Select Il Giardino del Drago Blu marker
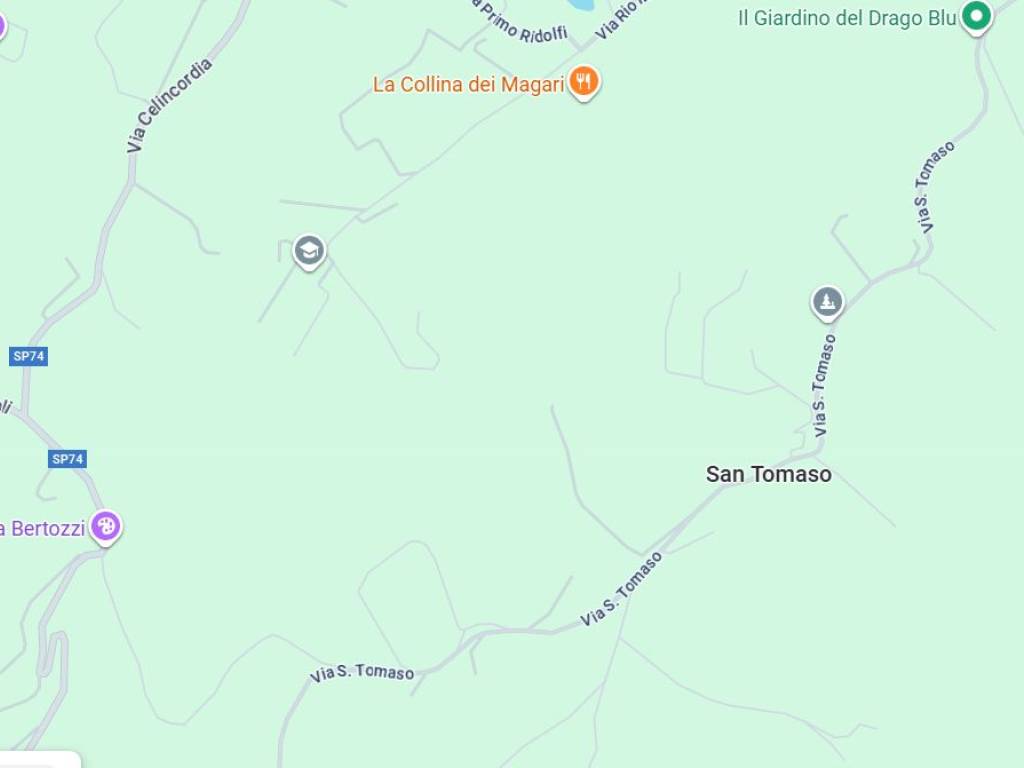This screenshot has width=1024, height=768. point(975,16)
